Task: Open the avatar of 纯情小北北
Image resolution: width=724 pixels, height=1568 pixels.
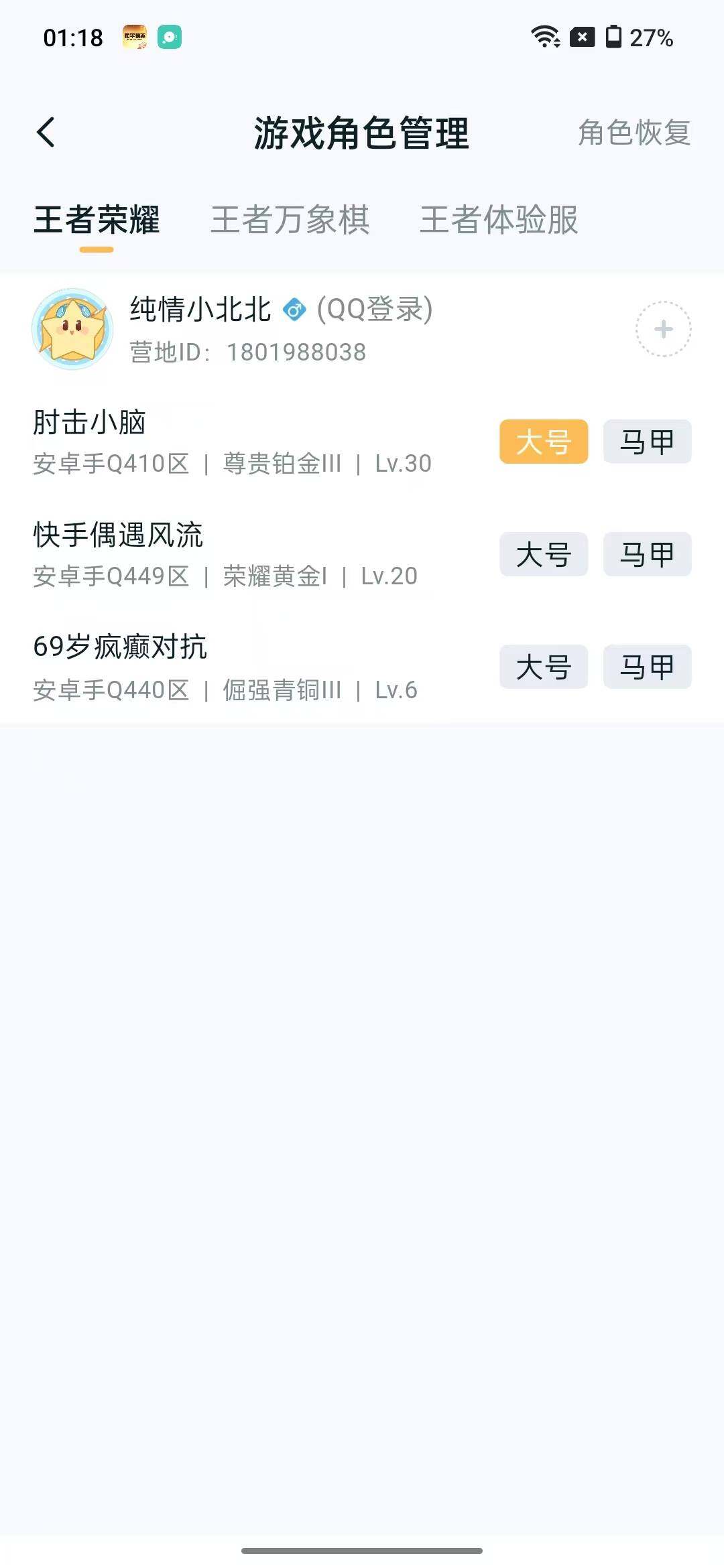Action: point(72,328)
